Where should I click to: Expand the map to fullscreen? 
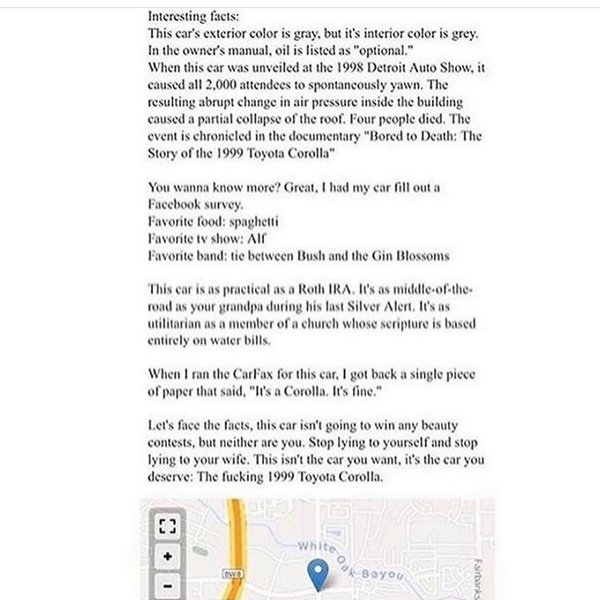tap(167, 525)
